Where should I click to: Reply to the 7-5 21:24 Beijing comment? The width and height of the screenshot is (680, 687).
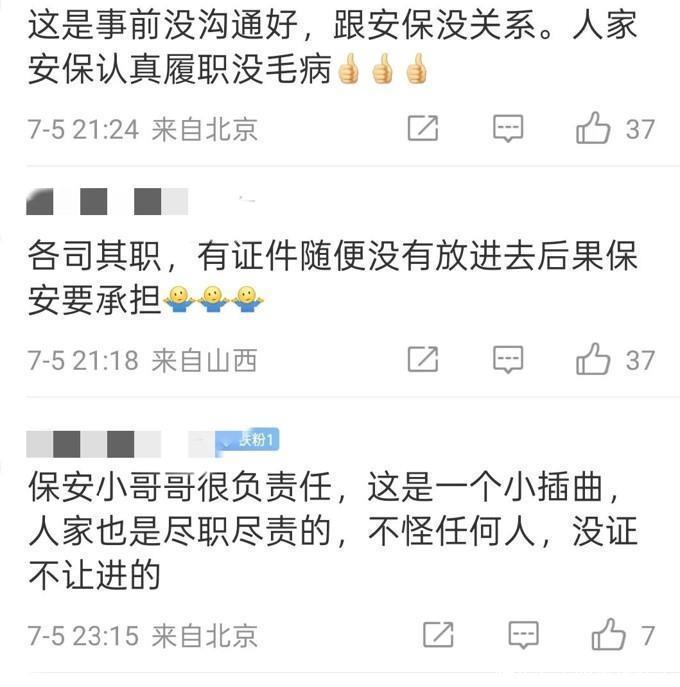509,130
